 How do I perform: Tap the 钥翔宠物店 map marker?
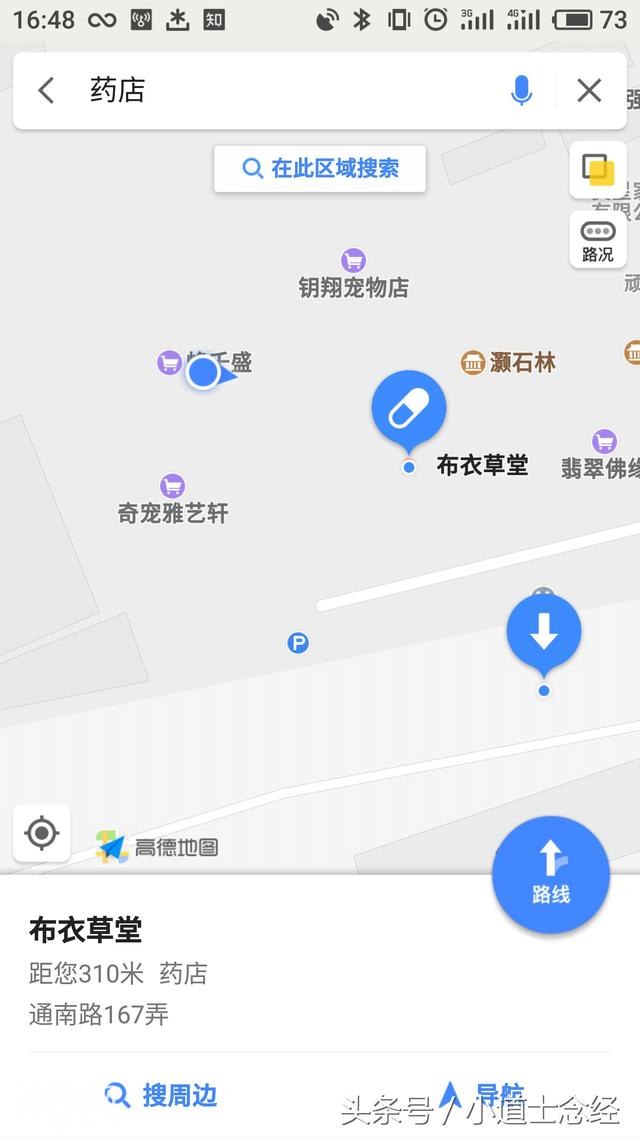pyautogui.click(x=353, y=262)
